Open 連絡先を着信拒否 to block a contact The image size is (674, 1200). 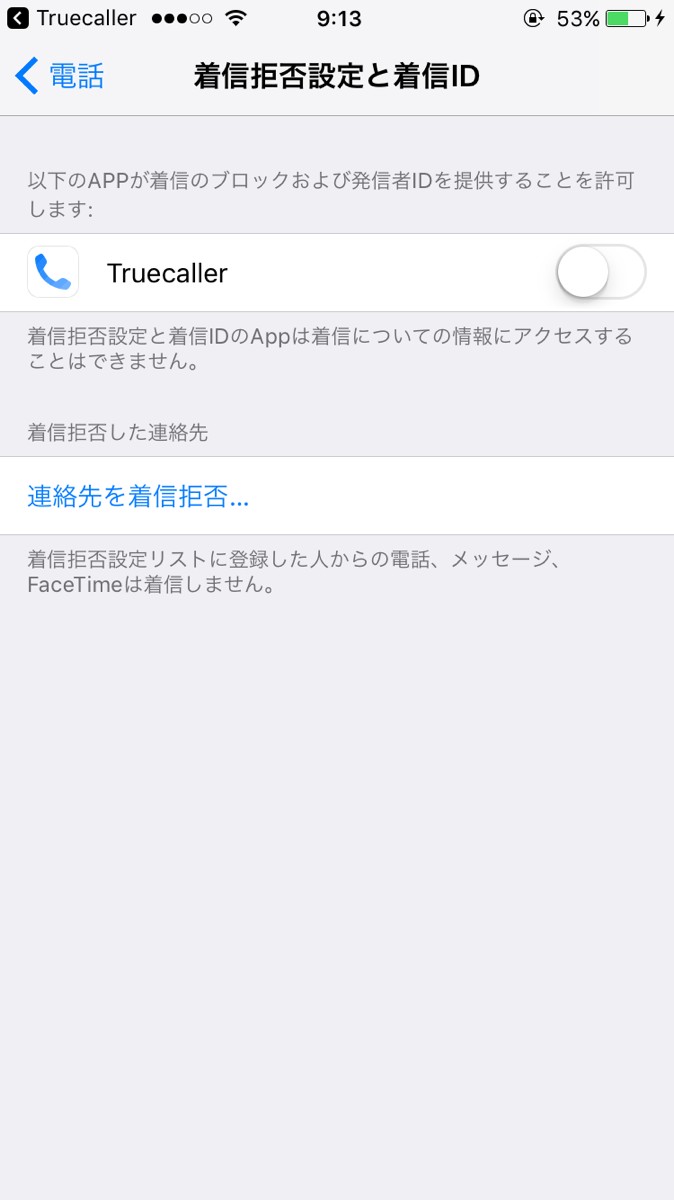point(138,496)
